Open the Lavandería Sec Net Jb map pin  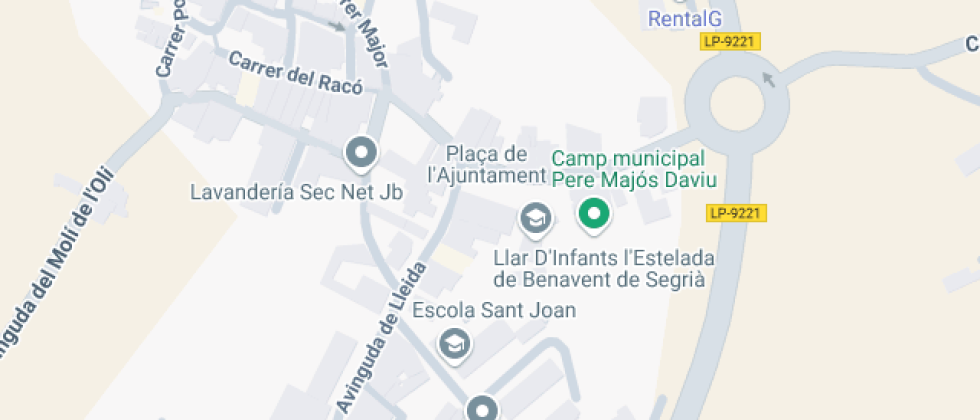point(360,154)
